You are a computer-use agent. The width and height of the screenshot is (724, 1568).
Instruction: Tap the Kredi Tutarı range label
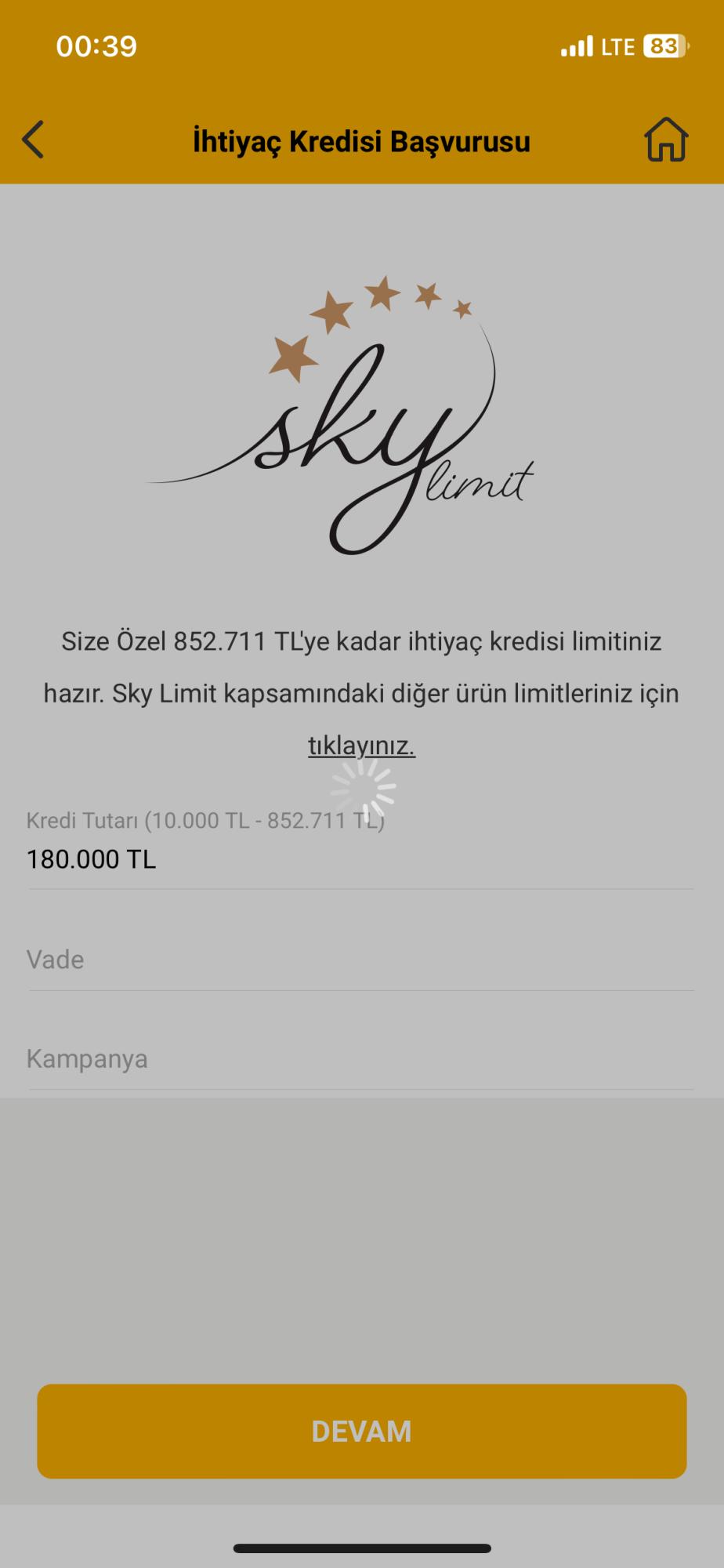[x=205, y=820]
